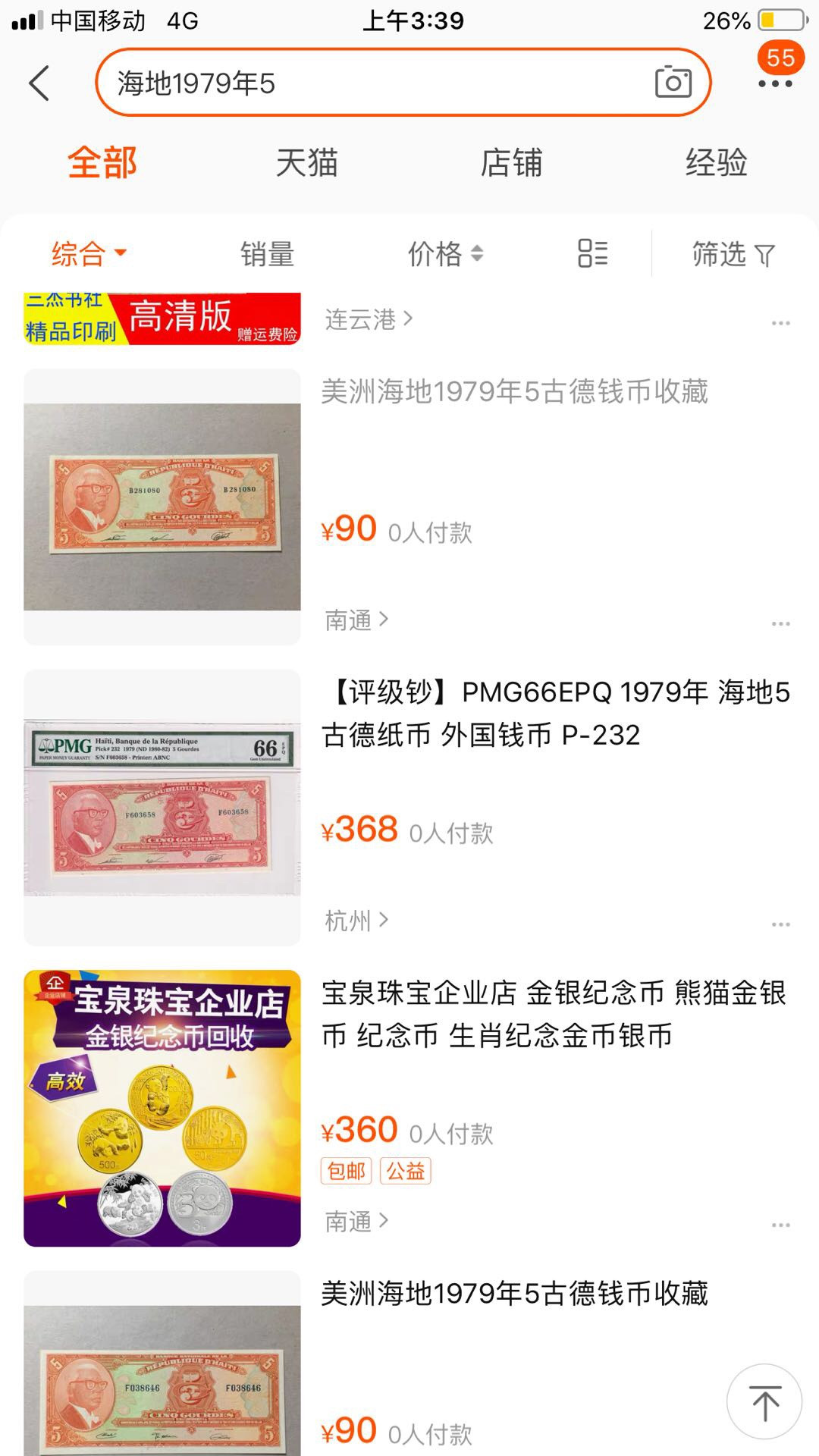Jump back to top of results
The width and height of the screenshot is (819, 1456).
[x=764, y=1401]
